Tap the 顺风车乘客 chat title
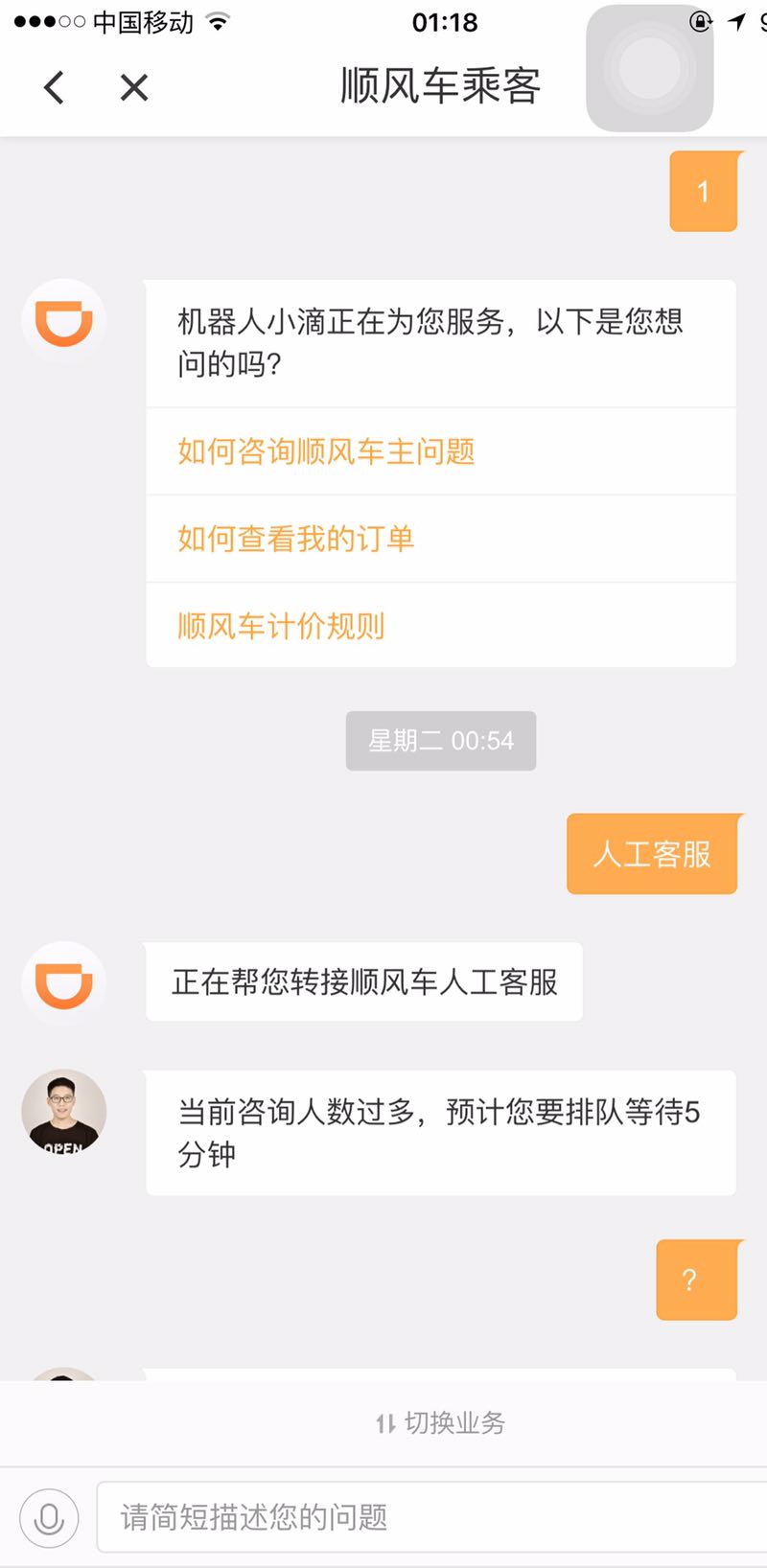767x1568 pixels. click(440, 84)
